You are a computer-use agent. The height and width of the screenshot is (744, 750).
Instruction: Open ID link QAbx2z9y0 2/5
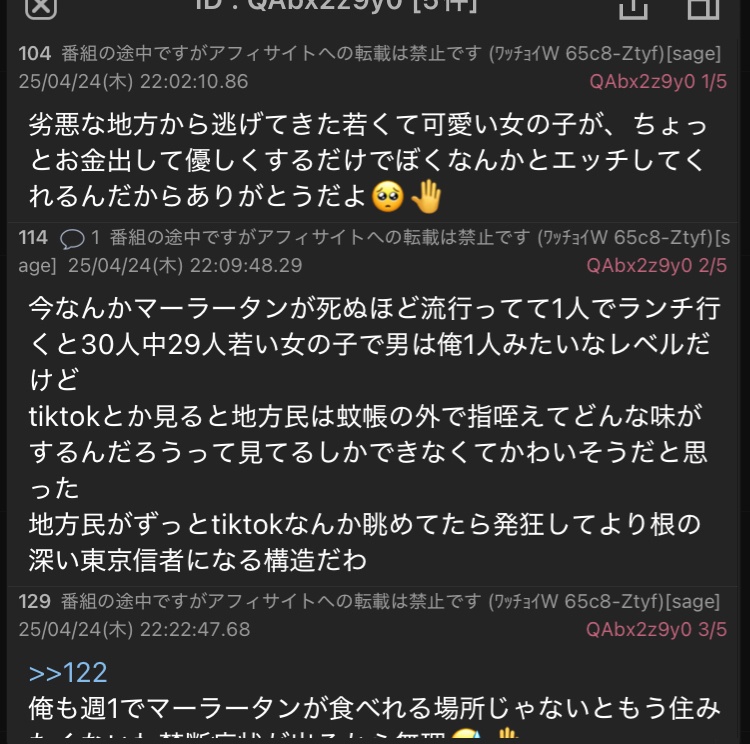coord(655,265)
